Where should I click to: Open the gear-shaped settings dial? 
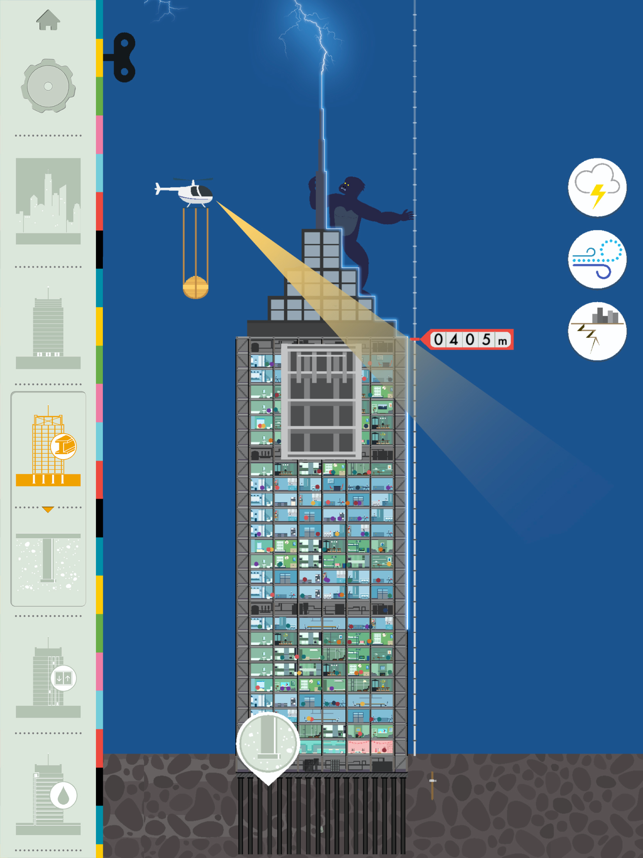coord(48,86)
